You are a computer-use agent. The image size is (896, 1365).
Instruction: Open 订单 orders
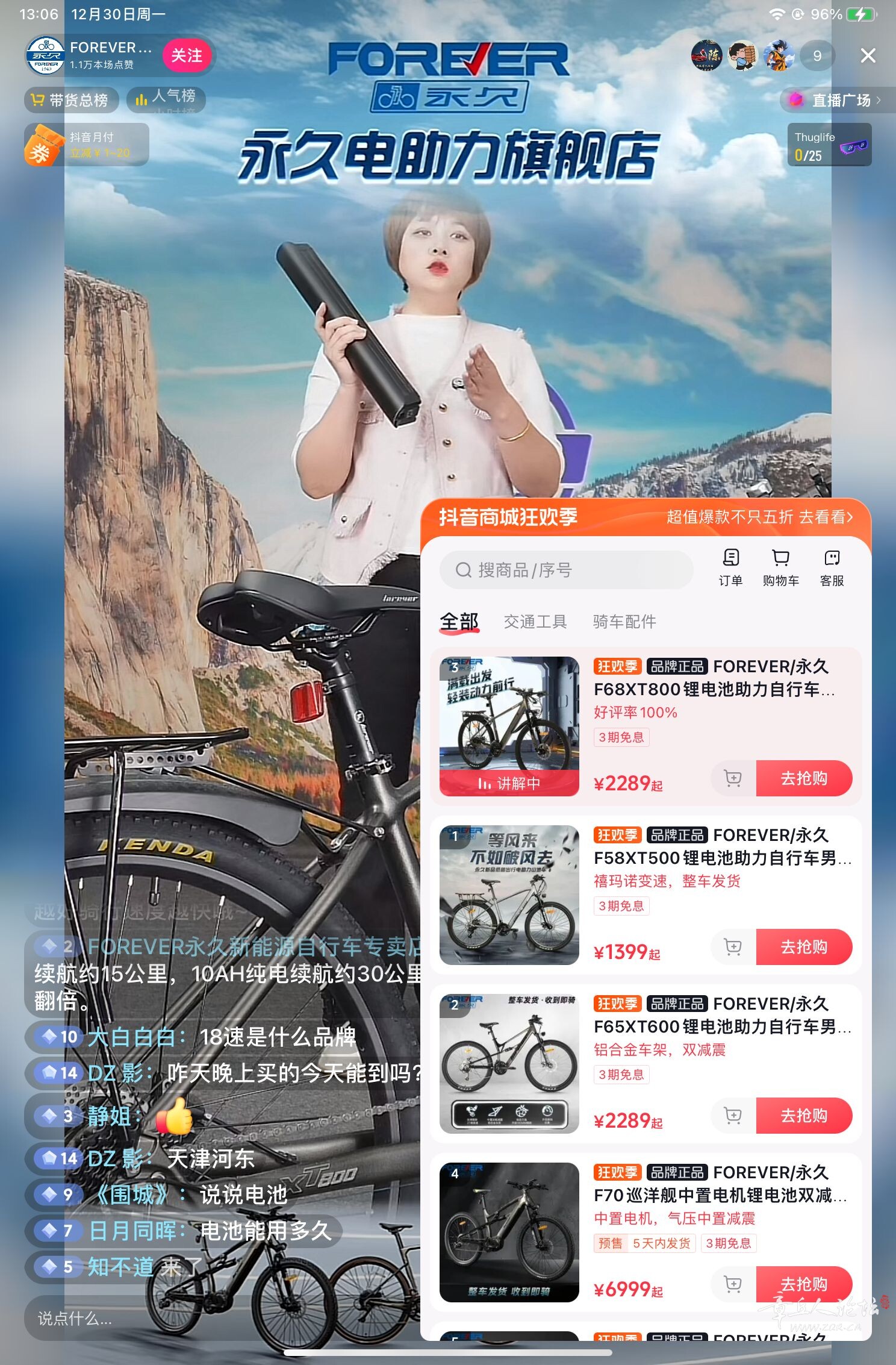pyautogui.click(x=730, y=567)
